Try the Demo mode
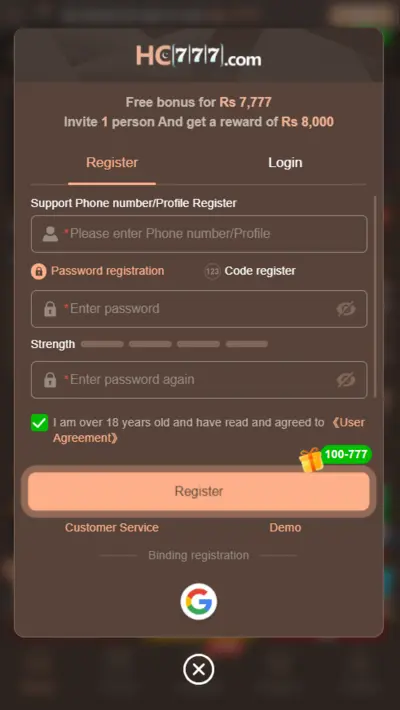This screenshot has width=400, height=710. tap(285, 528)
